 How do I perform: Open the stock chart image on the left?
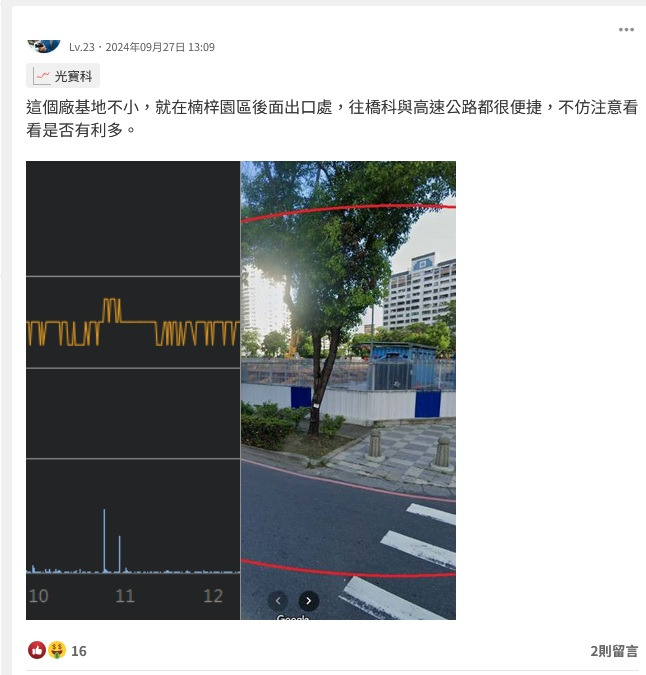point(133,390)
